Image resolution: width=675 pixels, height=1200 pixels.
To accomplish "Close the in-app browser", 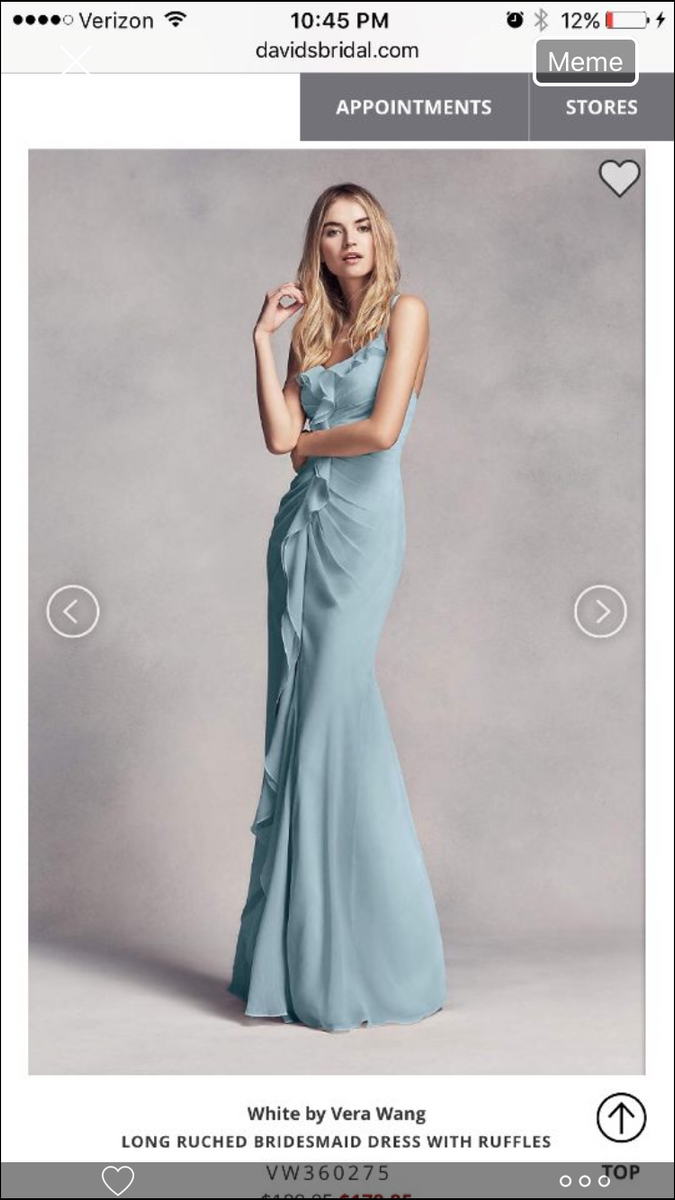I will click(x=76, y=61).
